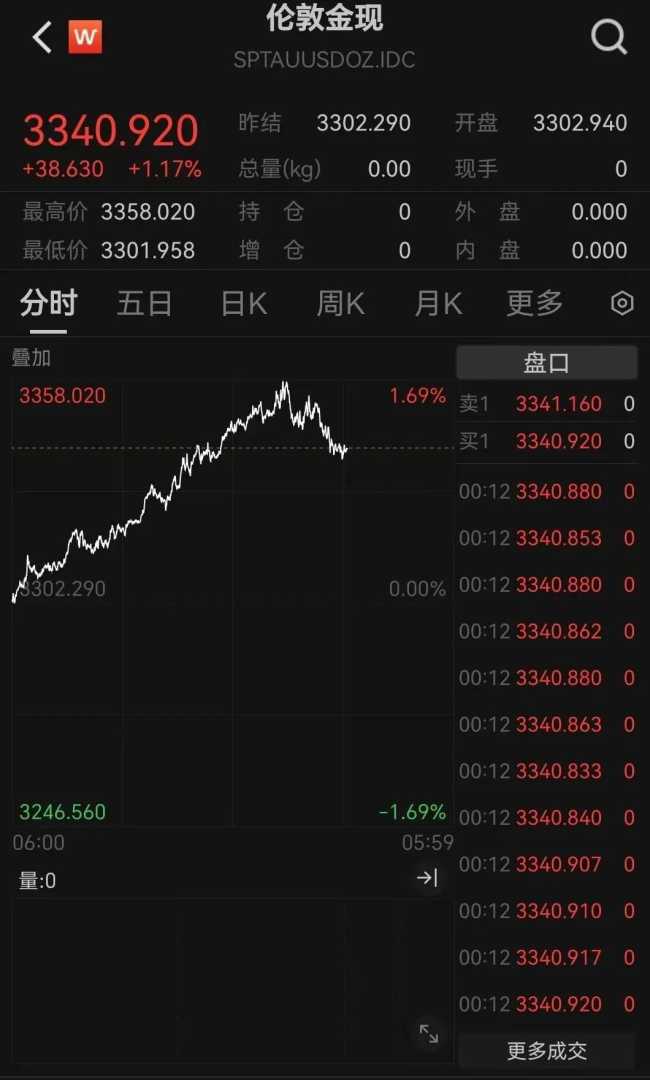
Task: Select the 日K chart tab
Action: (x=244, y=303)
